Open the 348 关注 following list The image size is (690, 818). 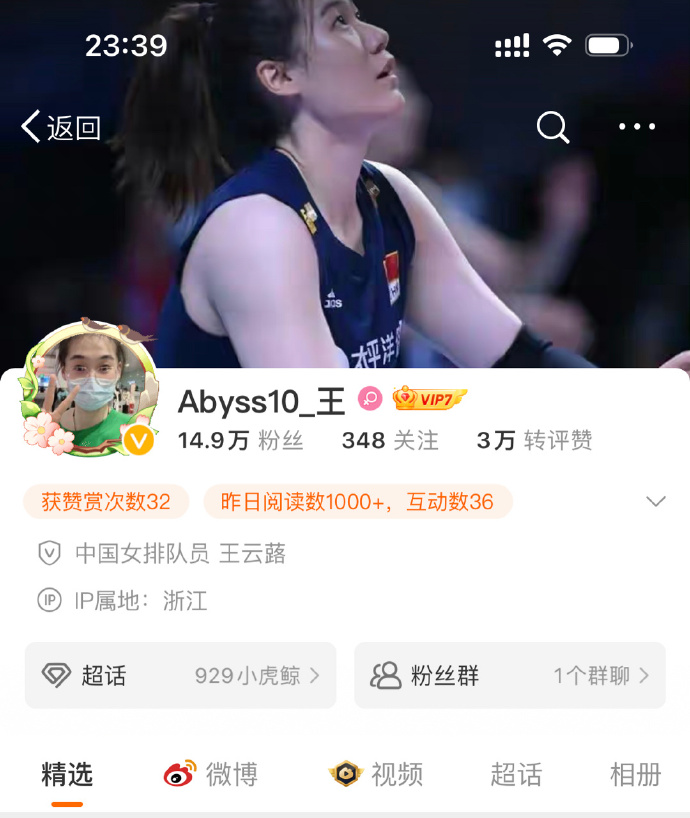[390, 440]
